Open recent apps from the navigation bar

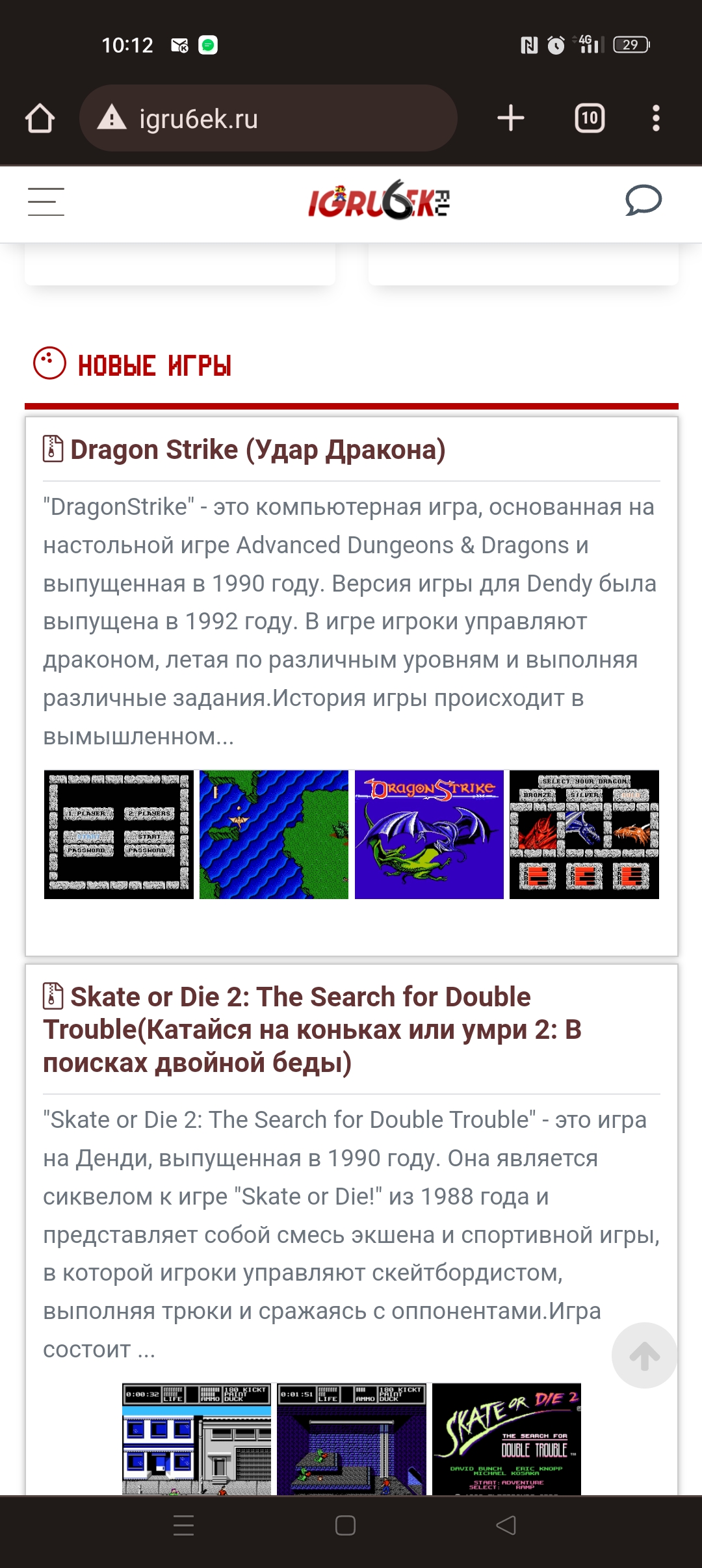(184, 1525)
